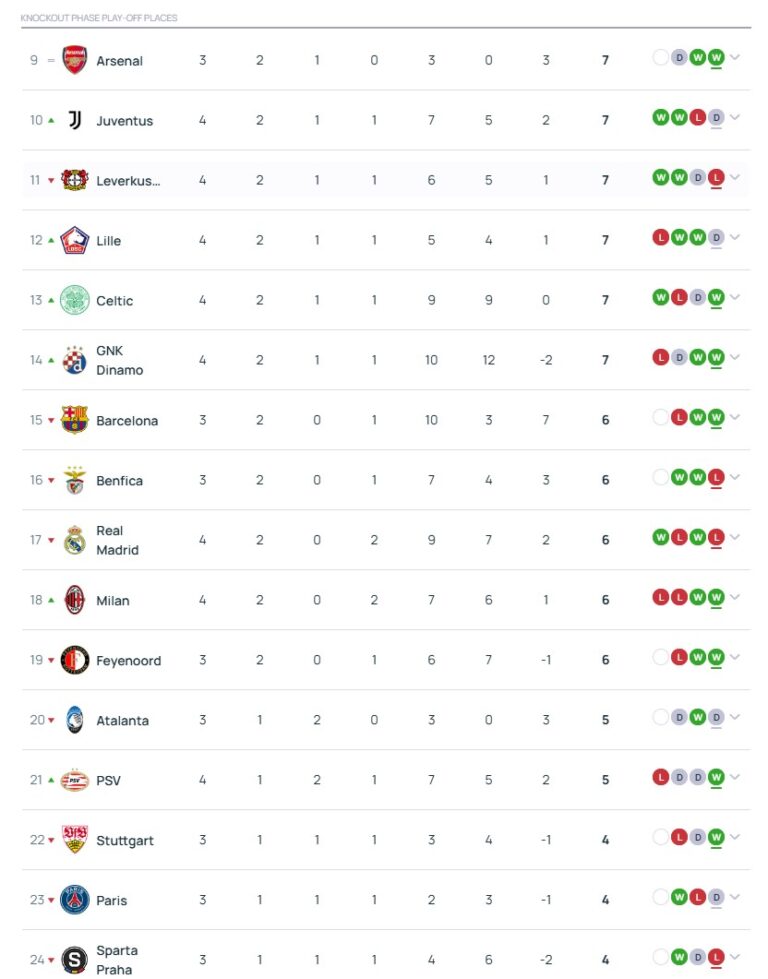This screenshot has height=979, width=768.
Task: Expand Arsenal's row details chevron
Action: click(x=735, y=58)
